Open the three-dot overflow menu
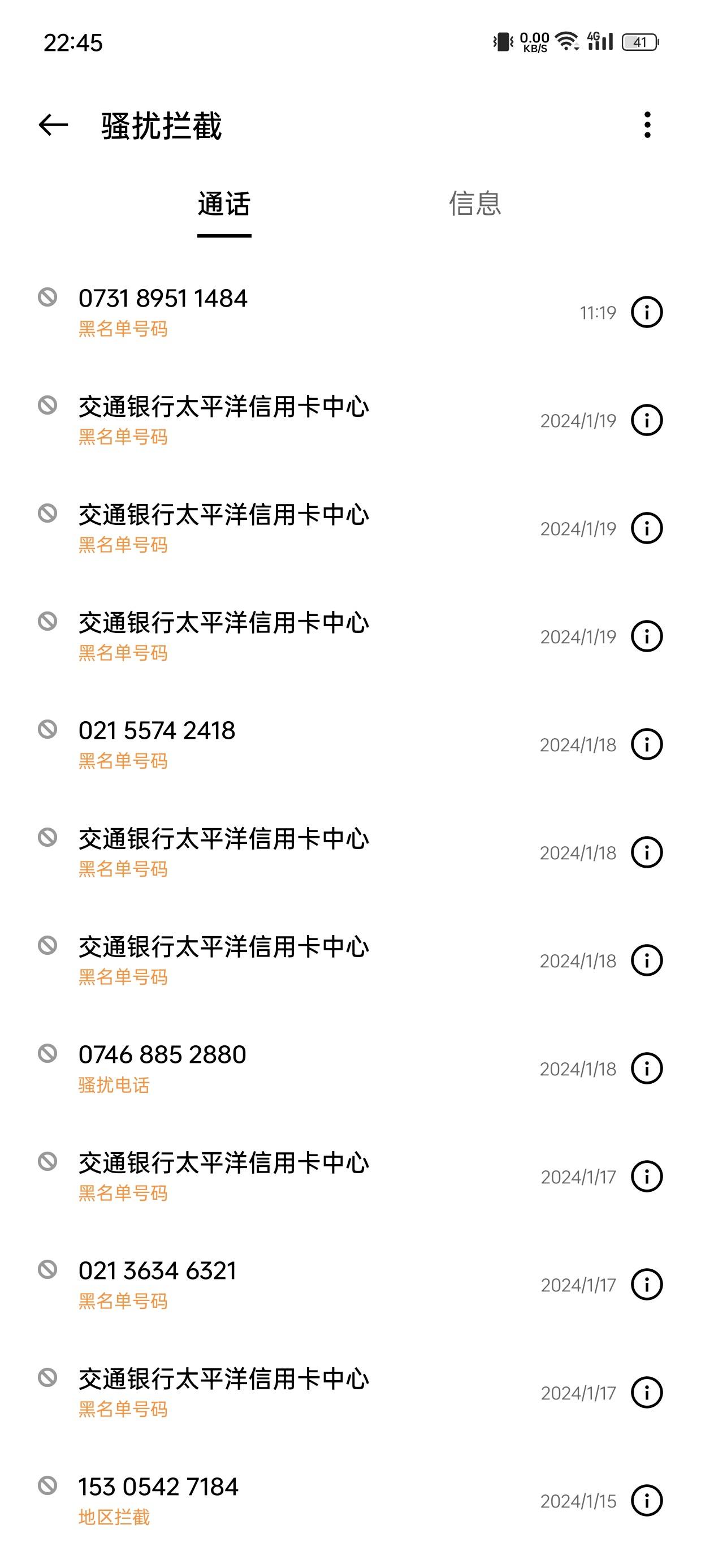Image resolution: width=701 pixels, height=1568 pixels. pyautogui.click(x=647, y=125)
